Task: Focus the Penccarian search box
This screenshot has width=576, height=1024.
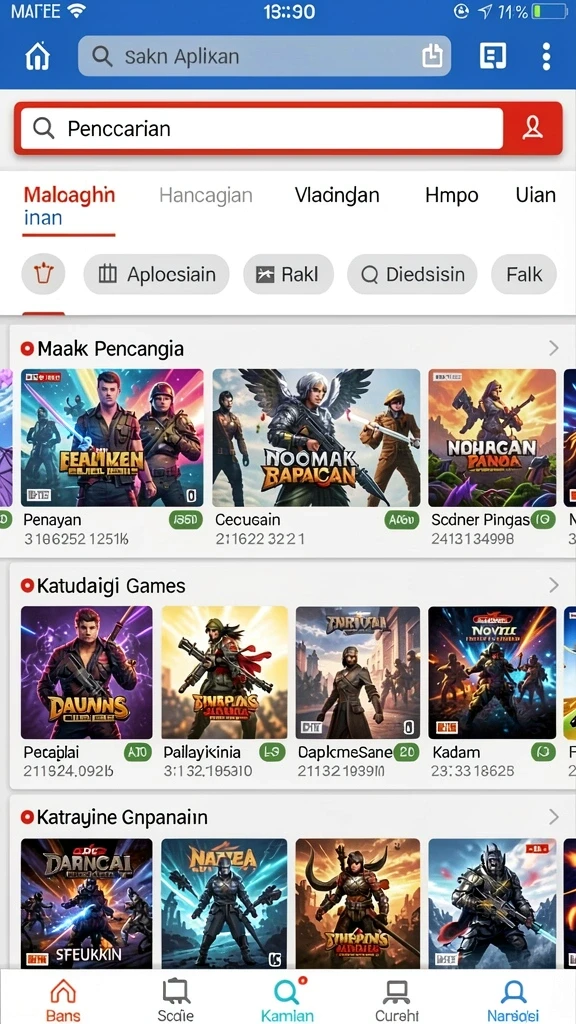Action: point(262,129)
